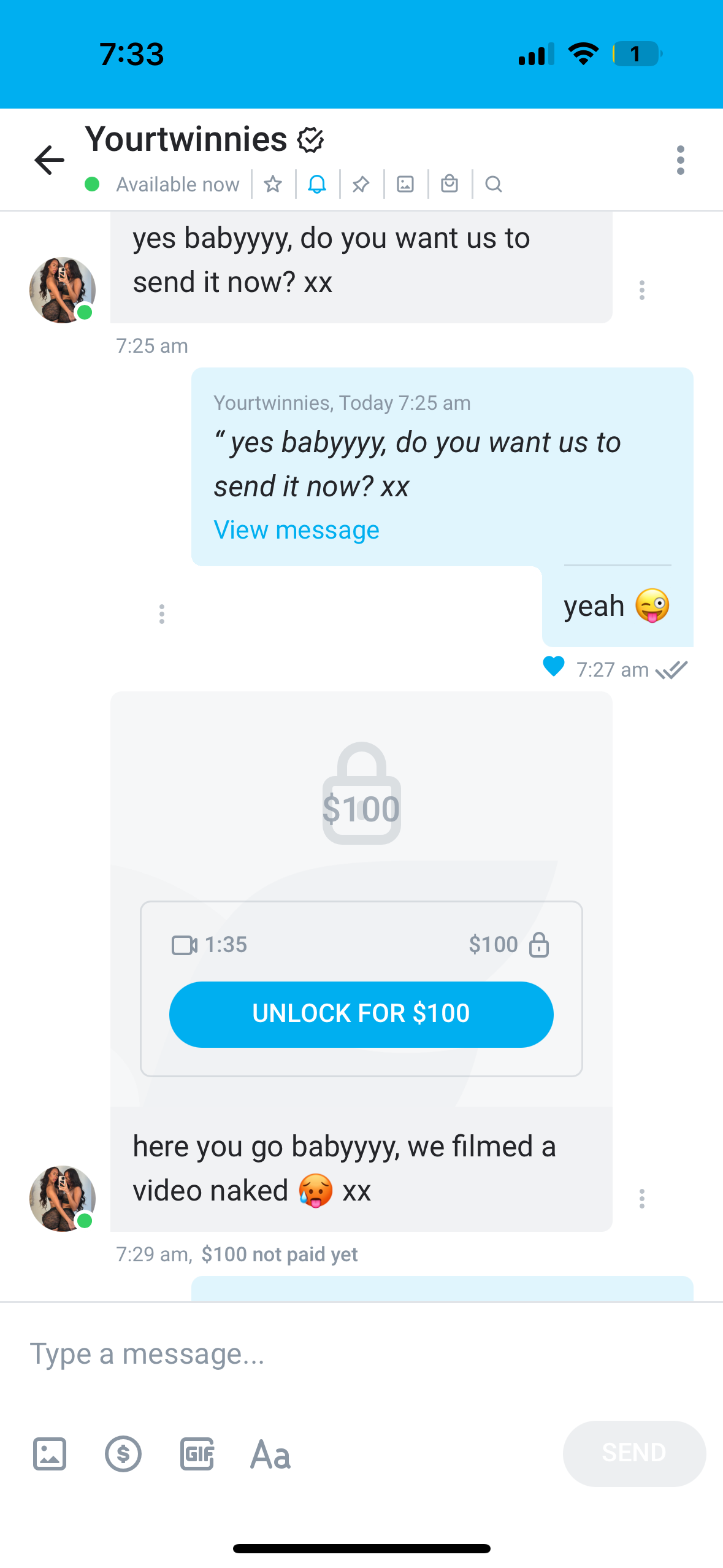
Task: Open the GIF picker
Action: [x=197, y=1453]
